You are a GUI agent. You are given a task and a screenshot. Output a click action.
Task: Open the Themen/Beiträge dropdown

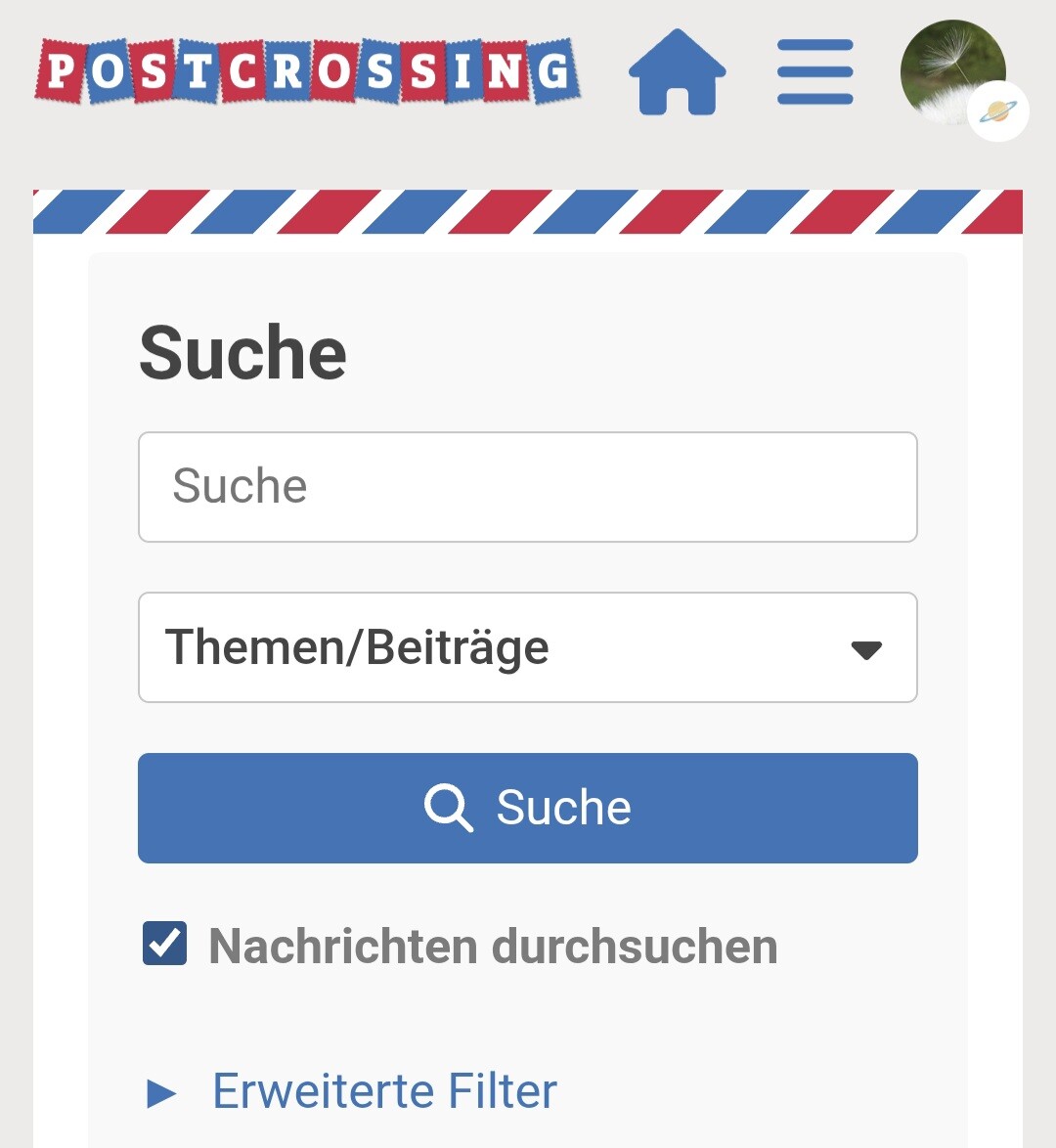point(527,647)
